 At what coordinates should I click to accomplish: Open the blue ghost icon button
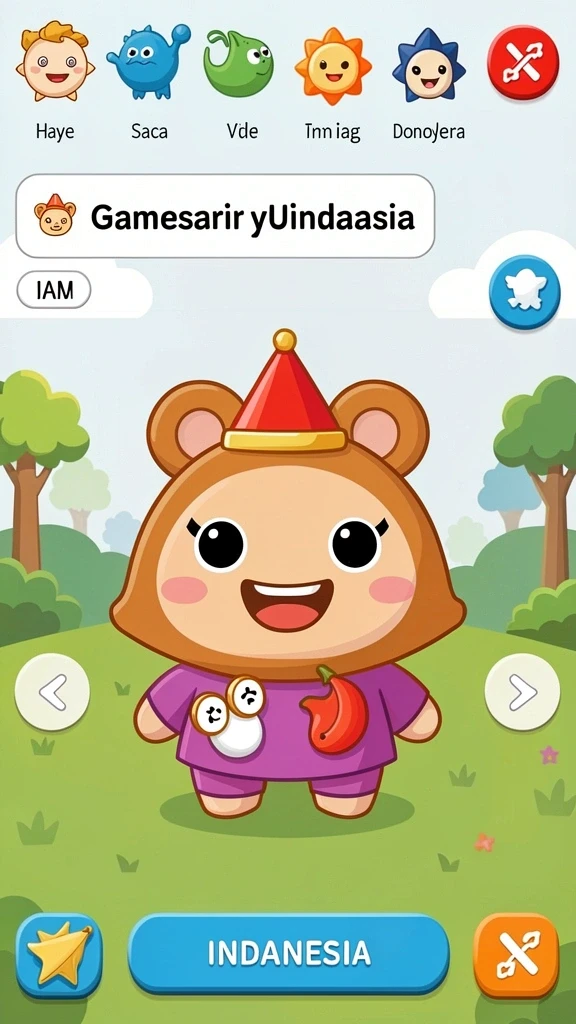pos(525,292)
